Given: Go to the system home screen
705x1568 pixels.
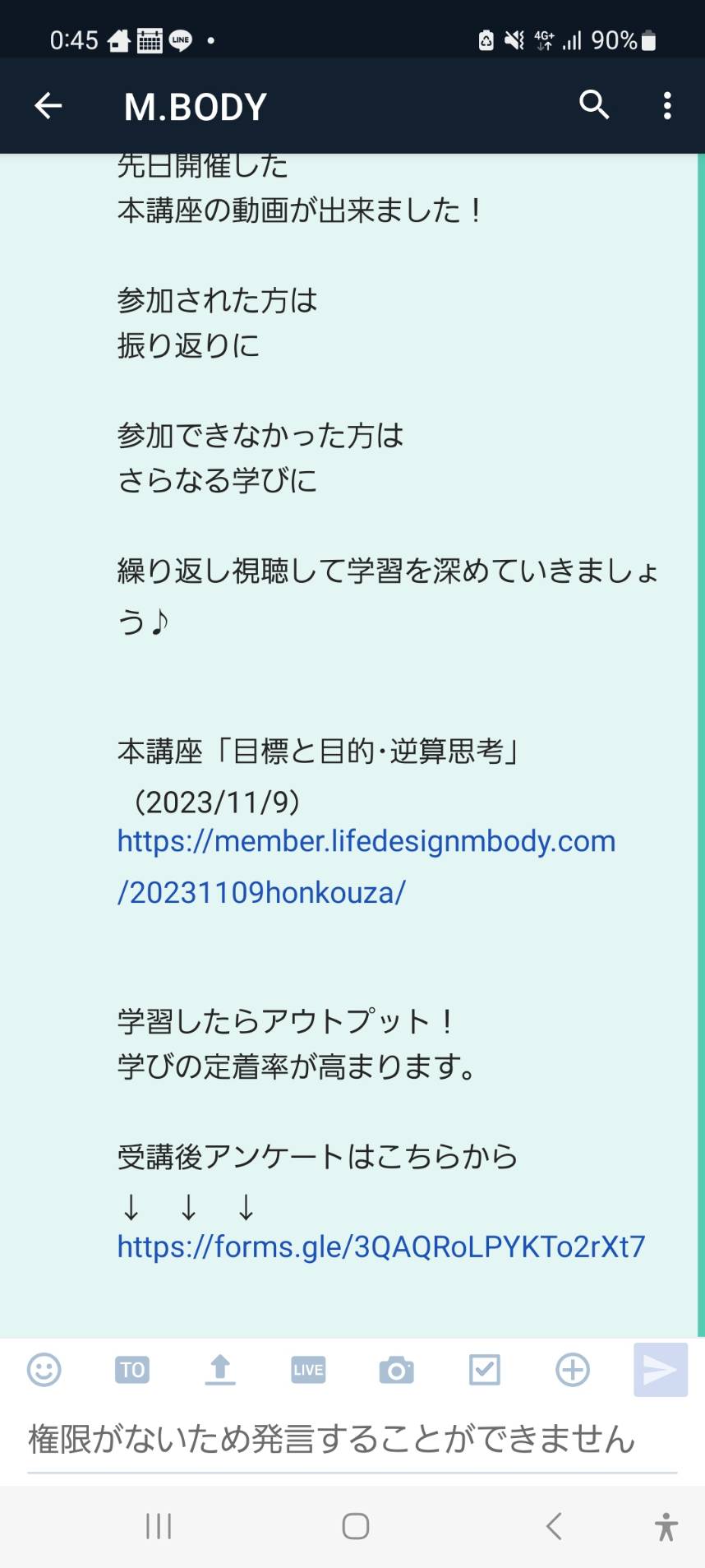Looking at the screenshot, I should (356, 1526).
